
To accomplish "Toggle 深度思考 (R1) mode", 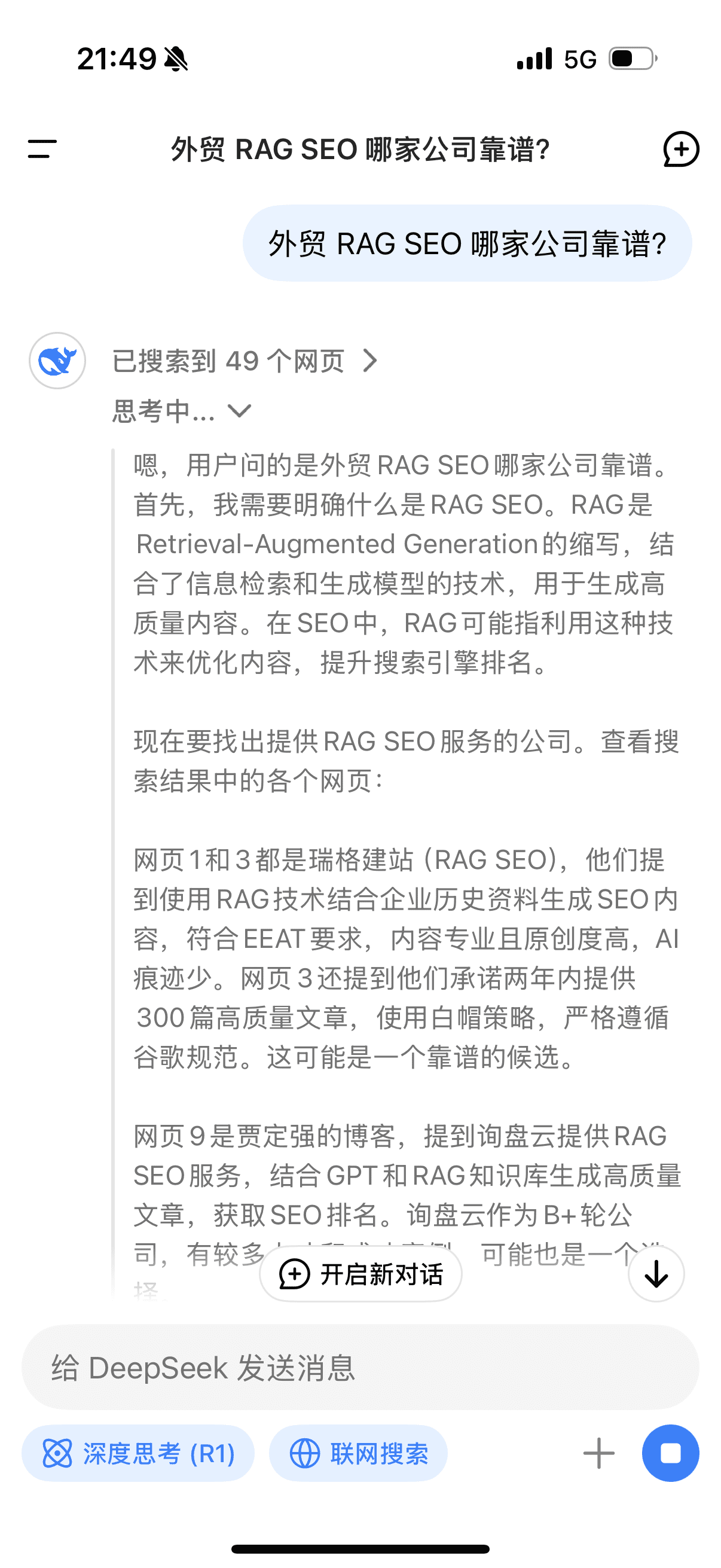I will 138,1454.
